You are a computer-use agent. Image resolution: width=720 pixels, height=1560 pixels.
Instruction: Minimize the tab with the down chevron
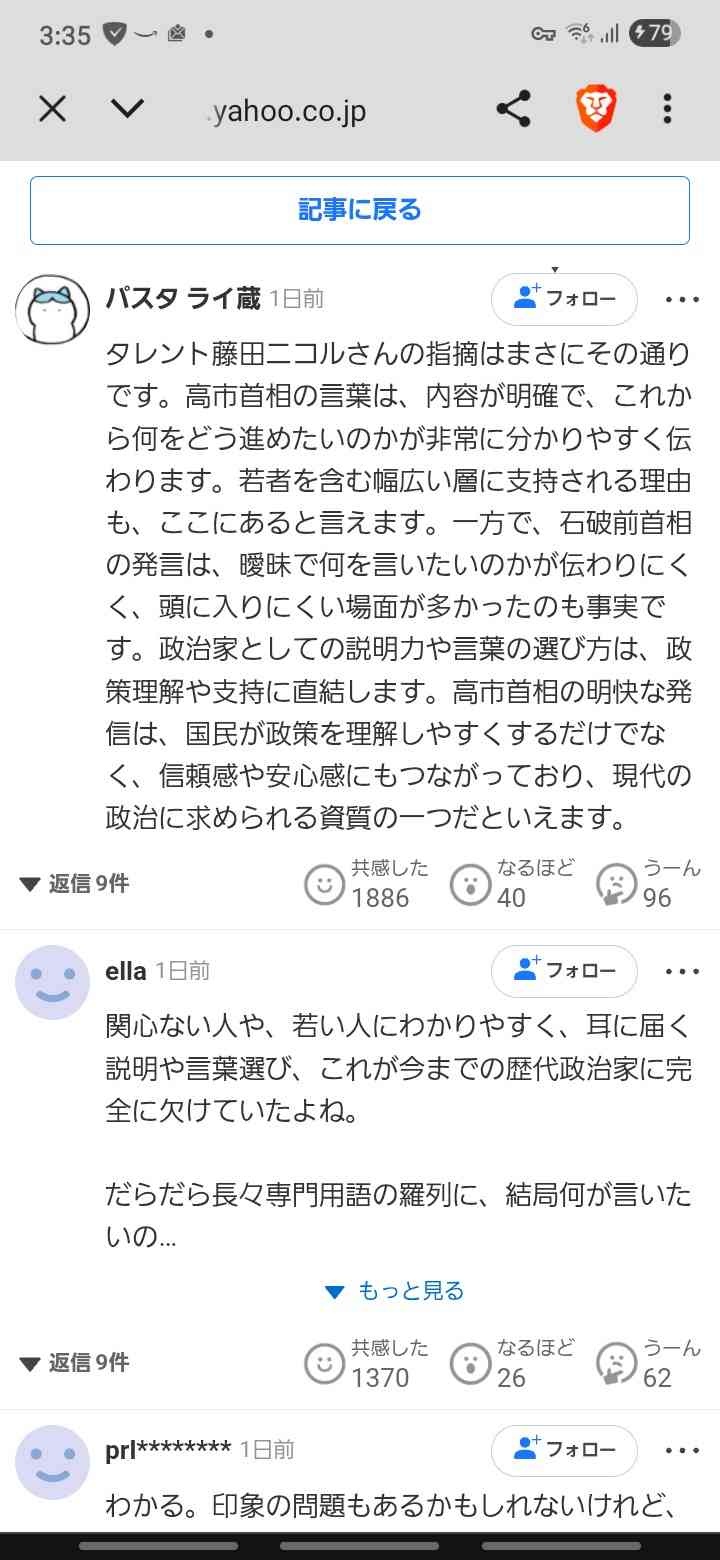(127, 109)
